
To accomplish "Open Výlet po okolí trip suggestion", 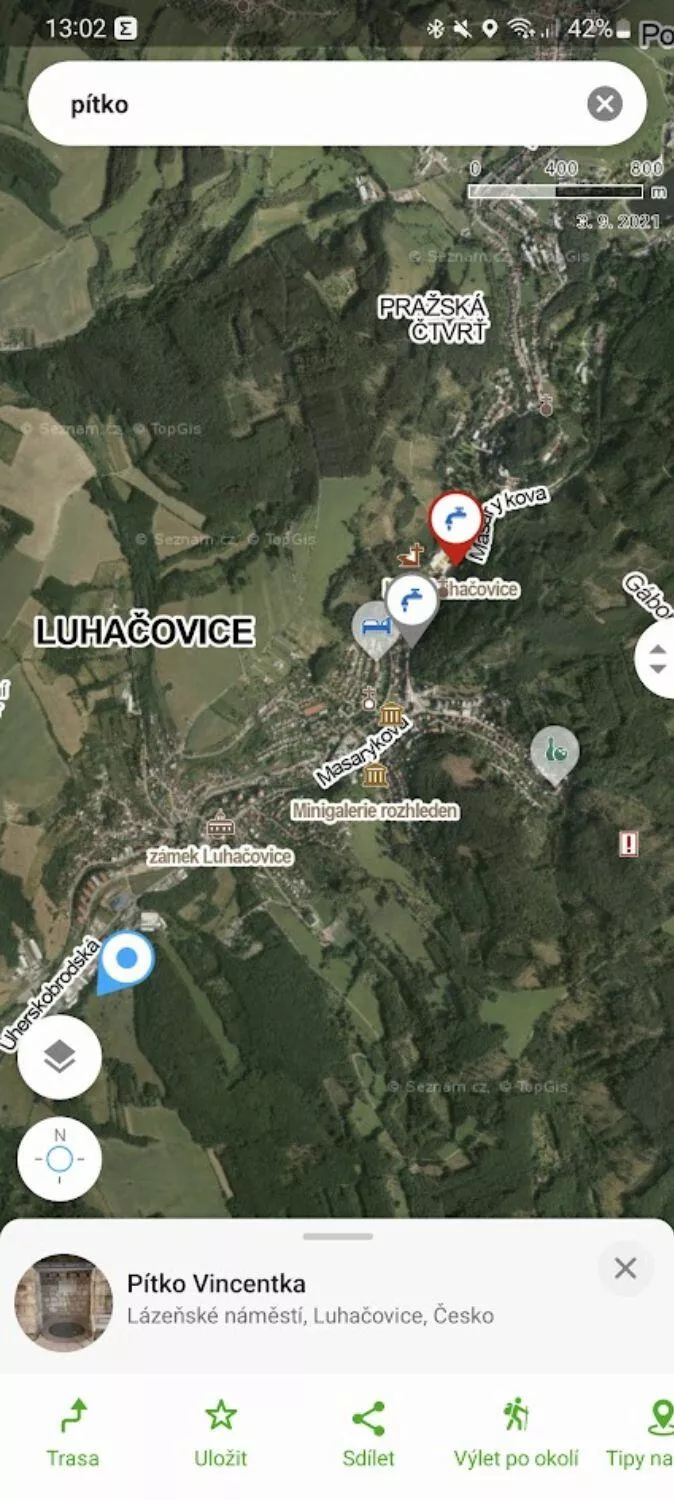I will point(516,1433).
